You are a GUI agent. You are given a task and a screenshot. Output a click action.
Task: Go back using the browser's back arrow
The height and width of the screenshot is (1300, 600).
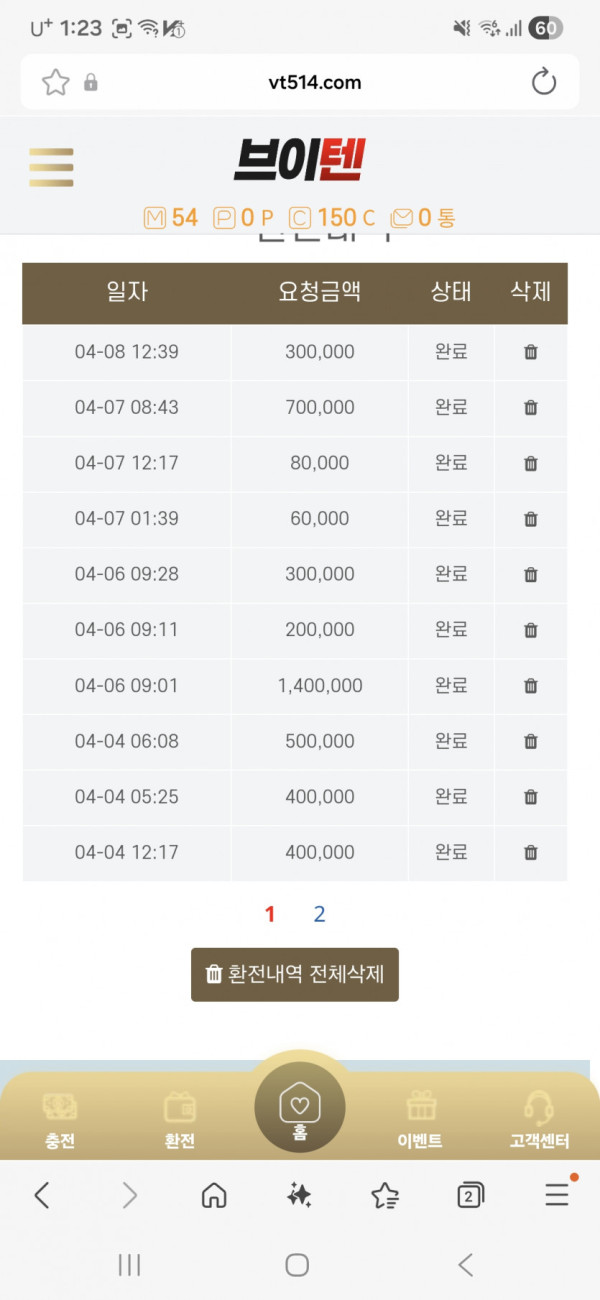point(42,1194)
